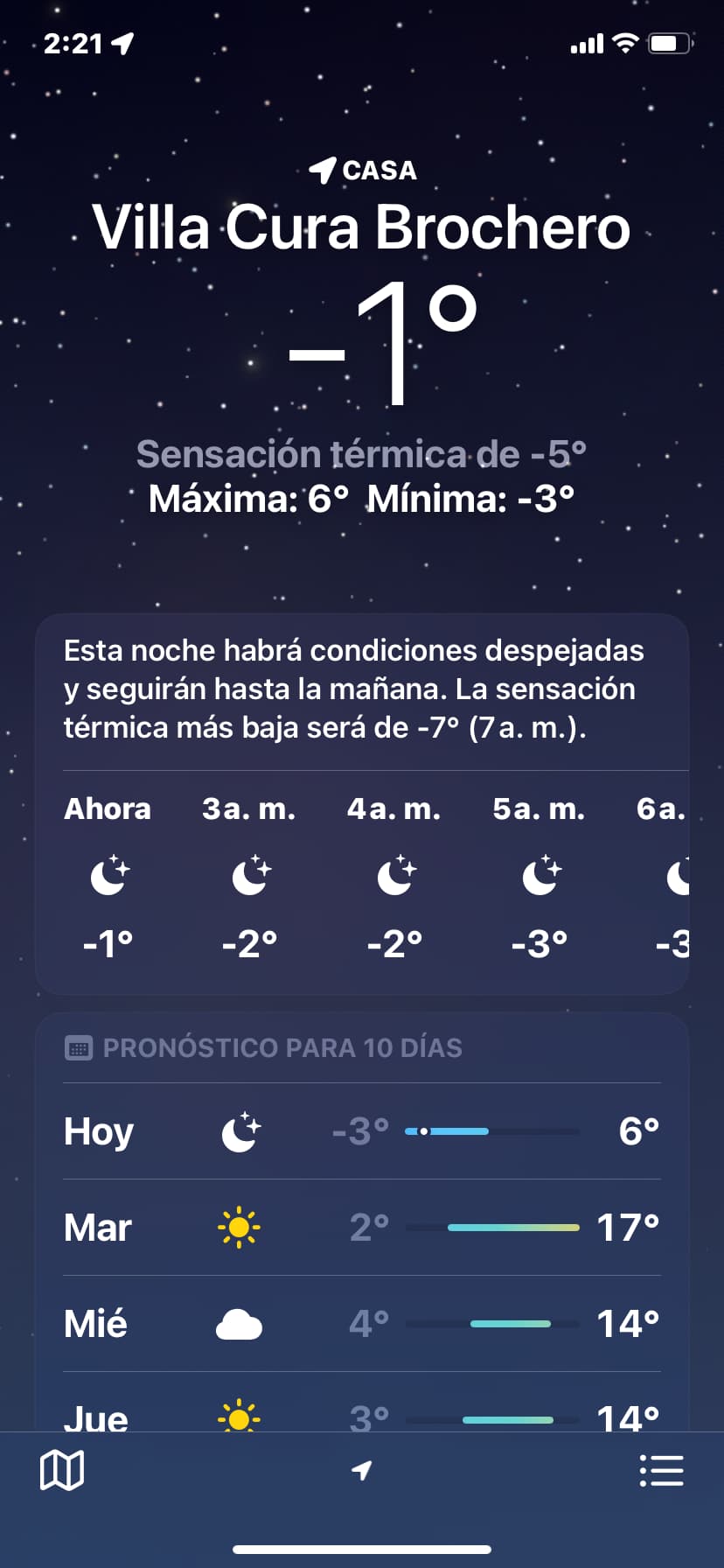The height and width of the screenshot is (1568, 724).
Task: Open Tuesday's forecast row Mar
Action: click(362, 1228)
